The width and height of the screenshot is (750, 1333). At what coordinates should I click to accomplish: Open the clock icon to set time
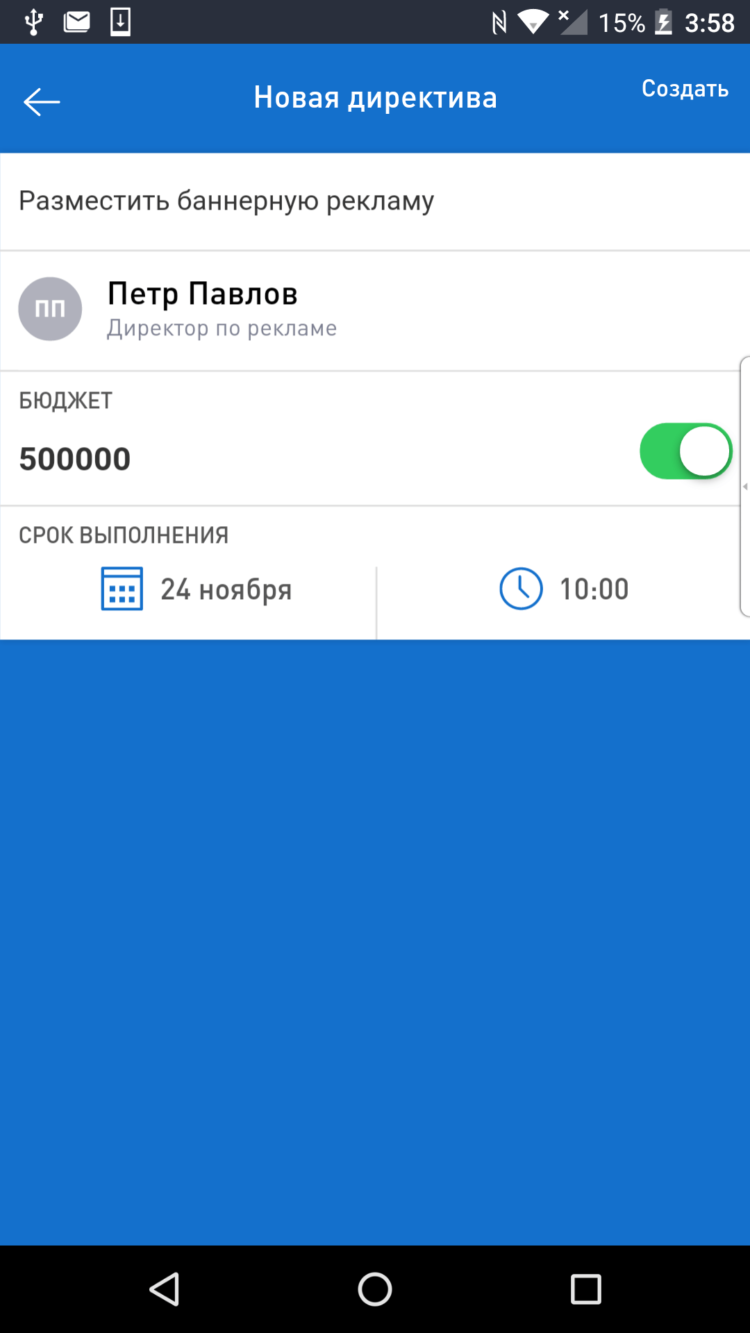tap(520, 588)
